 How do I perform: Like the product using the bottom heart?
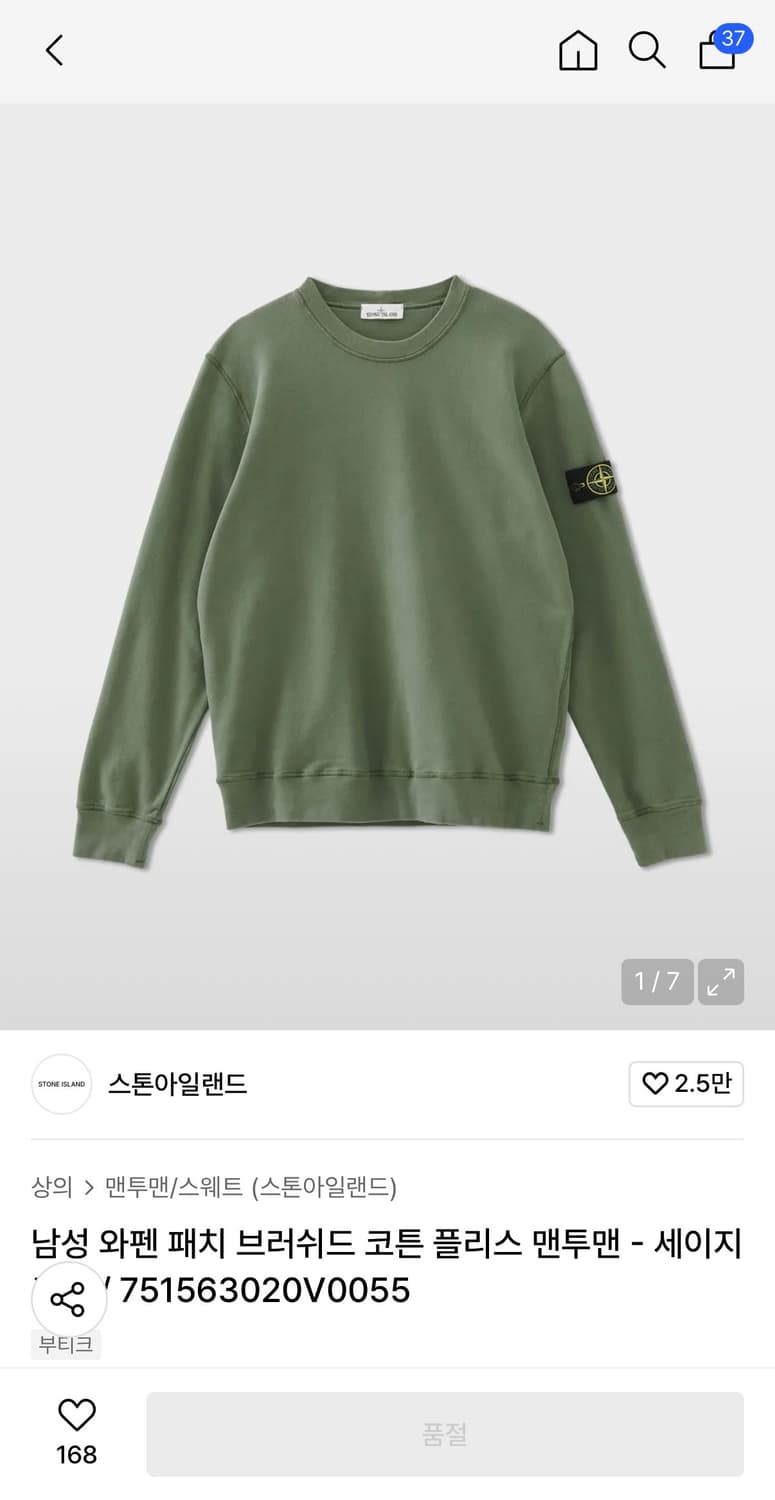pyautogui.click(x=75, y=1415)
